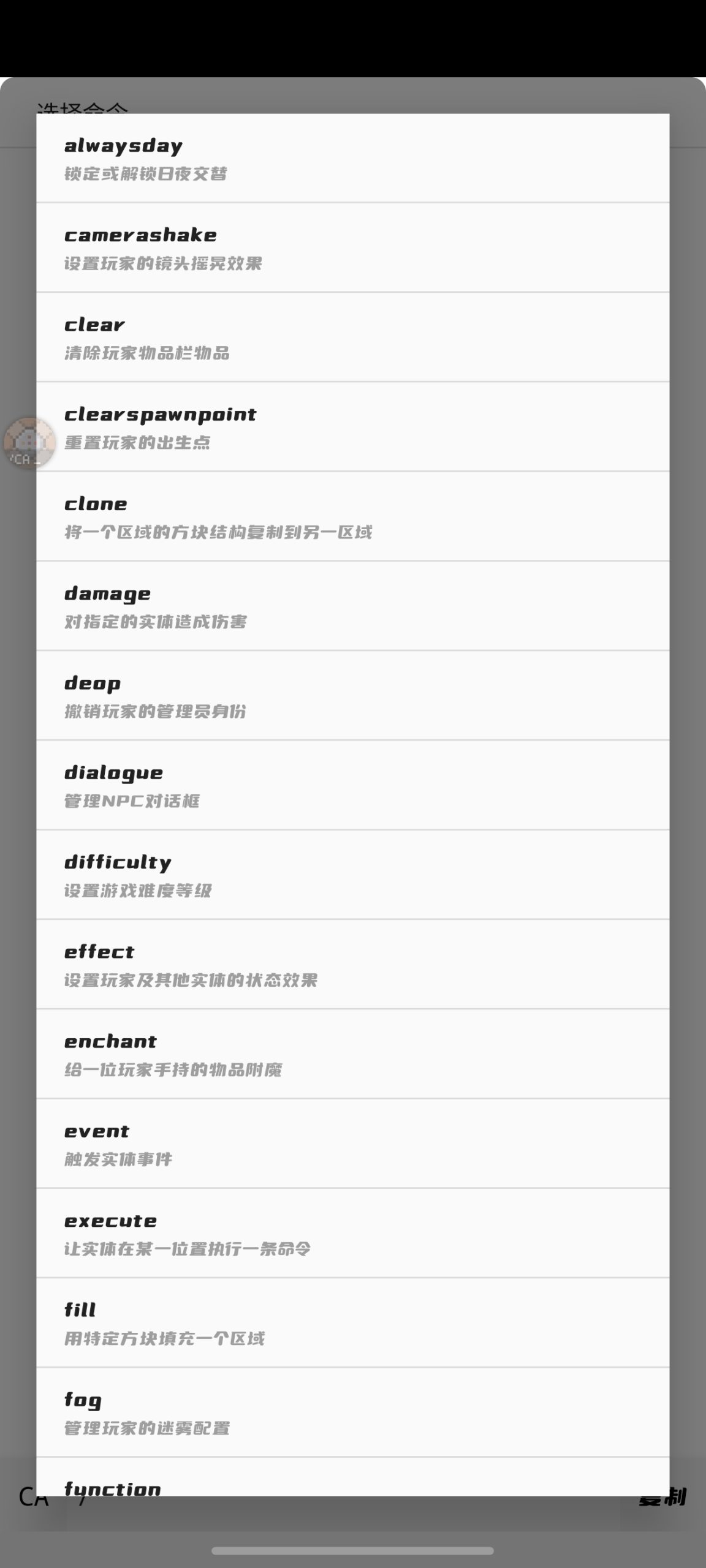This screenshot has width=706, height=1568.
Task: Pick the dialogue command
Action: [x=352, y=785]
